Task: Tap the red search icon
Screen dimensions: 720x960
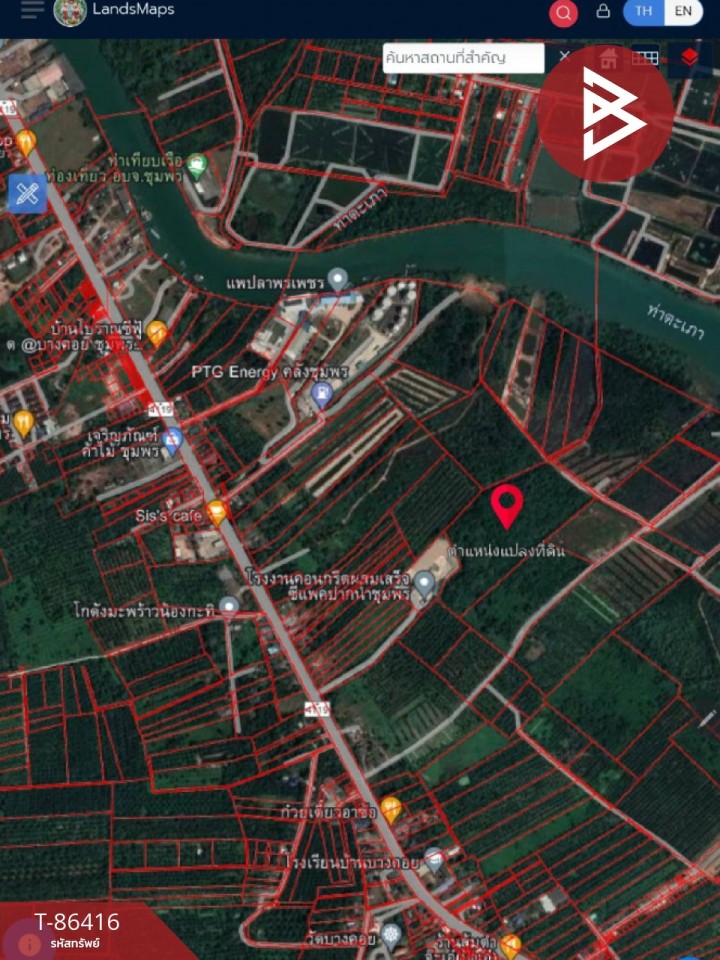Action: click(x=564, y=13)
